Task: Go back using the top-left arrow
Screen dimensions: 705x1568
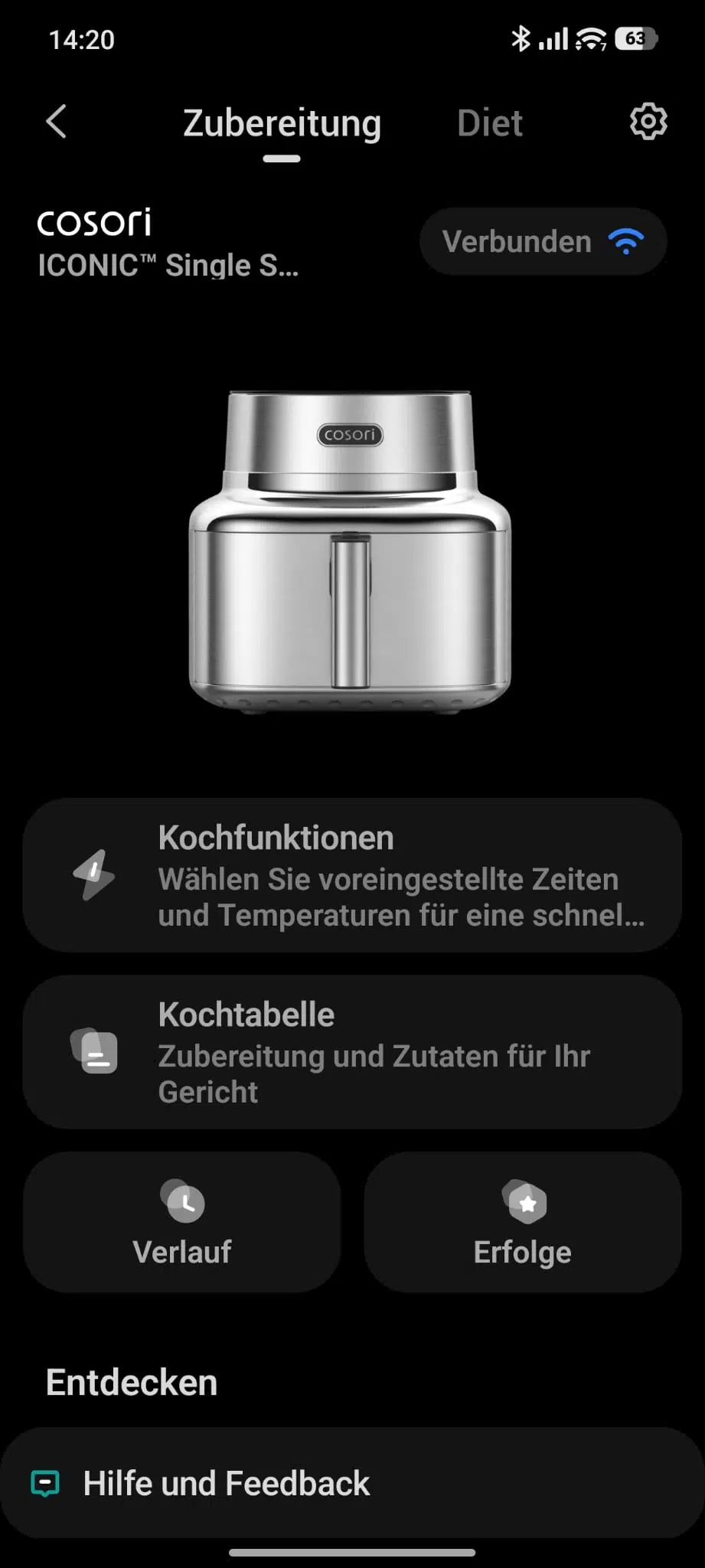Action: [57, 122]
